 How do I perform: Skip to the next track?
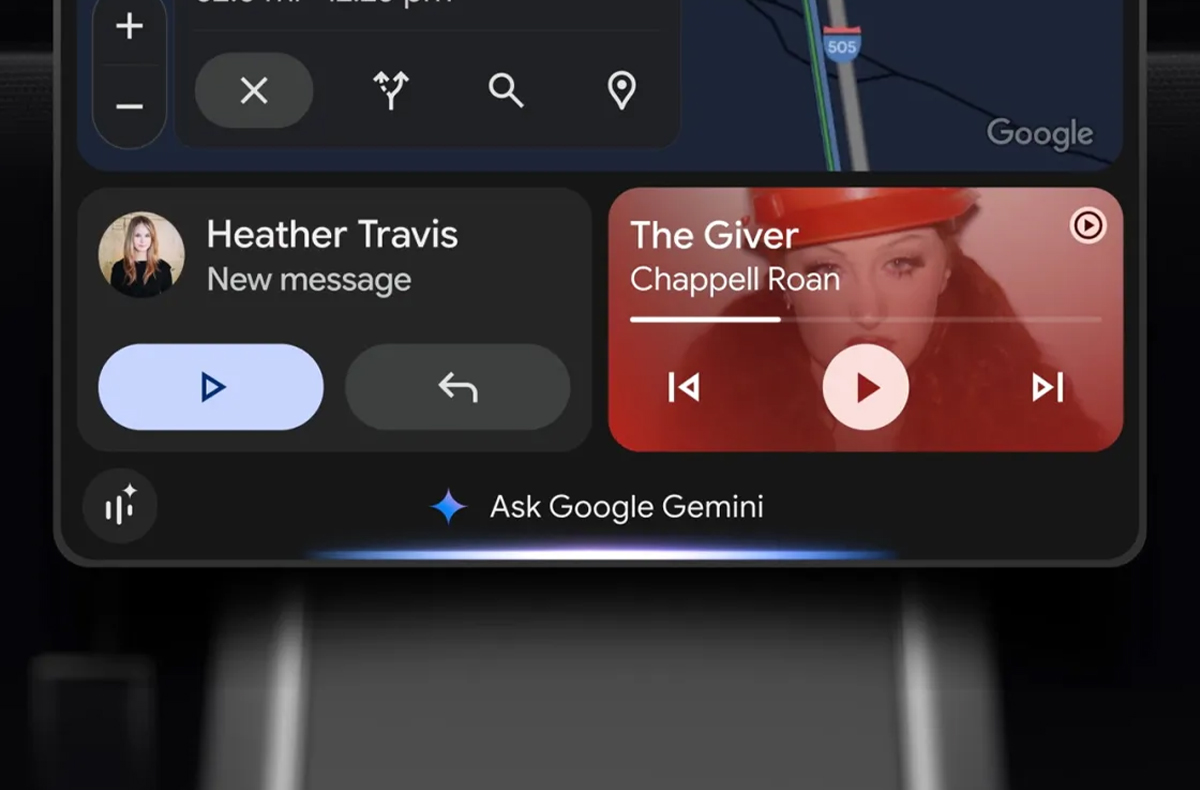(x=1047, y=387)
